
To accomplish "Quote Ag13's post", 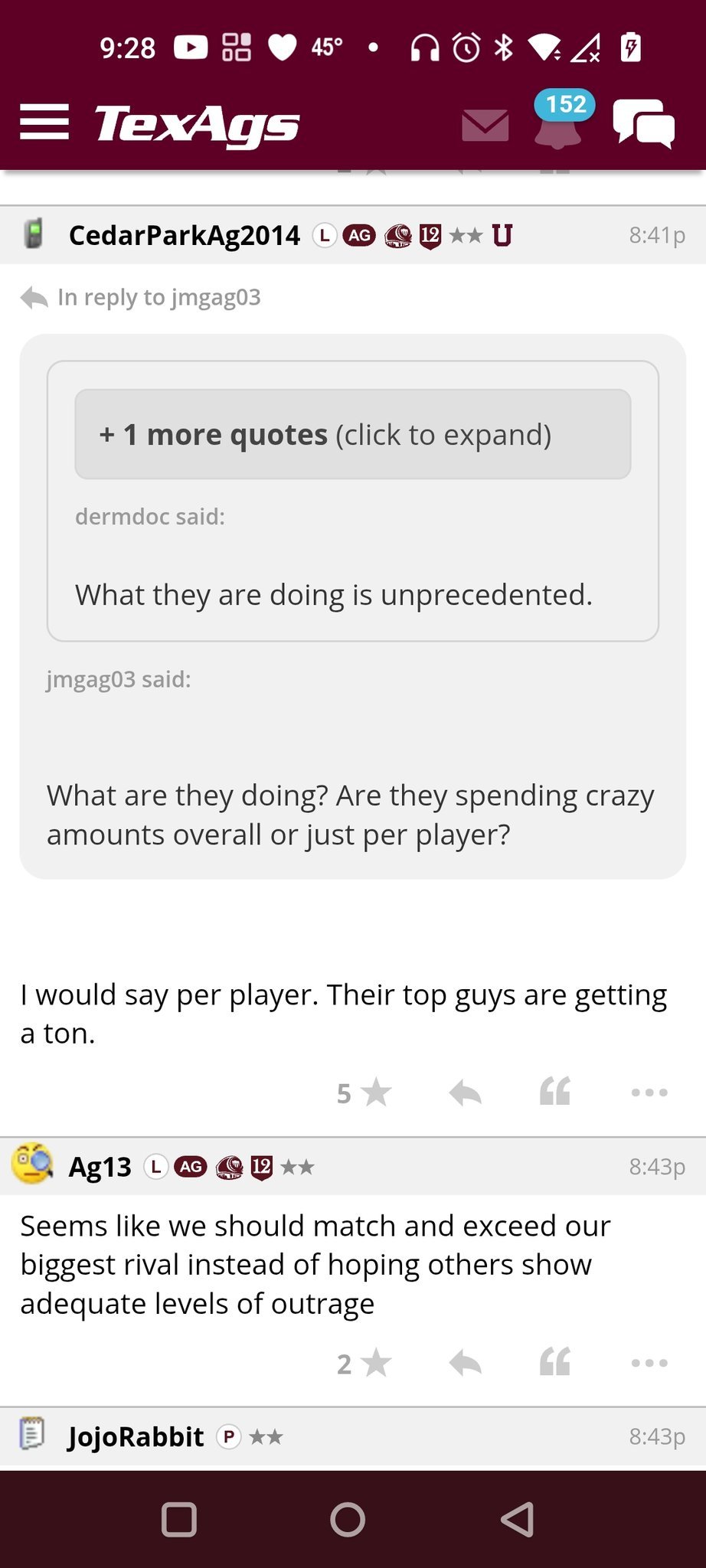I will coord(555,1363).
